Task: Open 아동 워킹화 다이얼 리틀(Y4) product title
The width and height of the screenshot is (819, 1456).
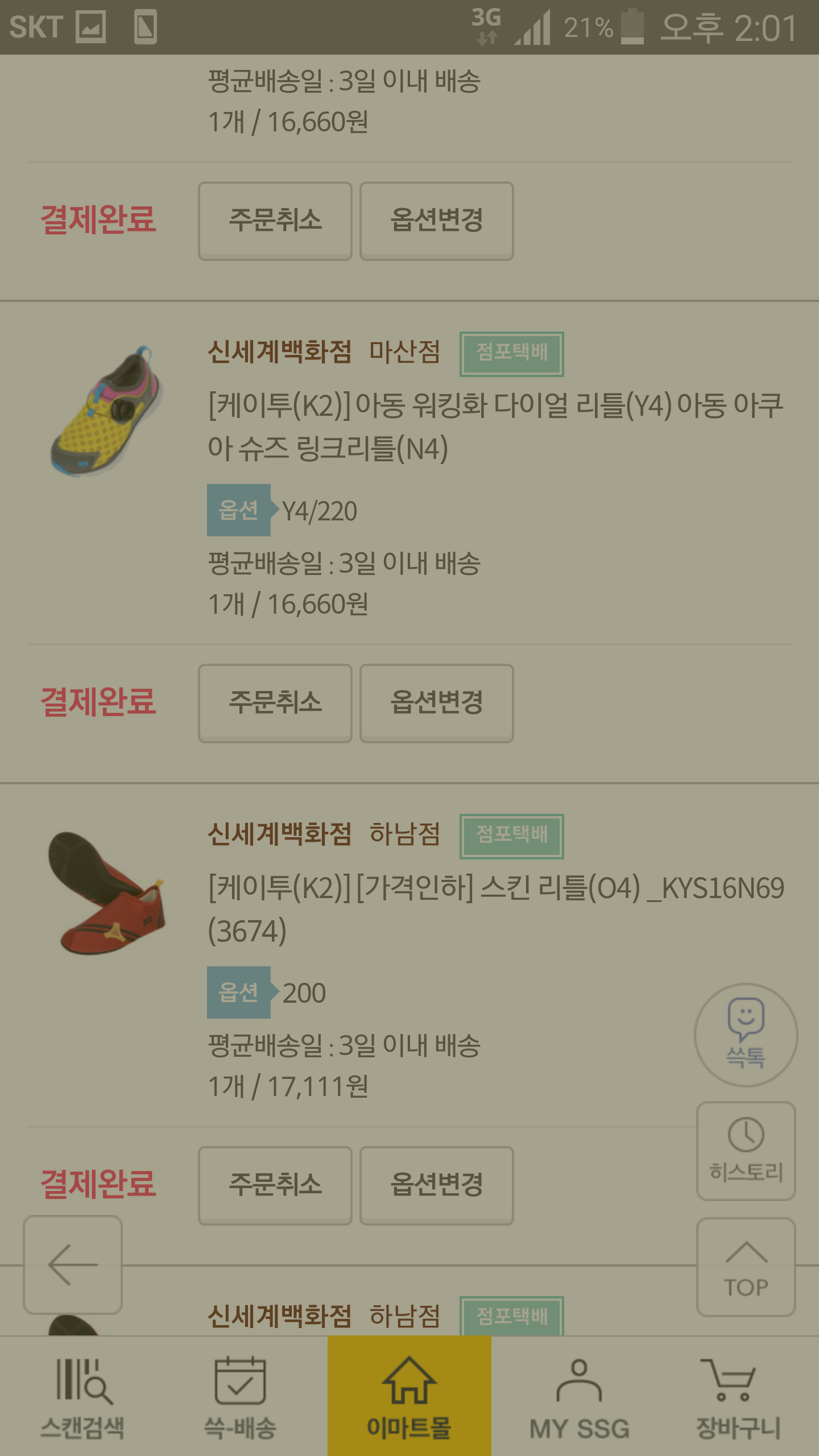Action: (x=495, y=427)
